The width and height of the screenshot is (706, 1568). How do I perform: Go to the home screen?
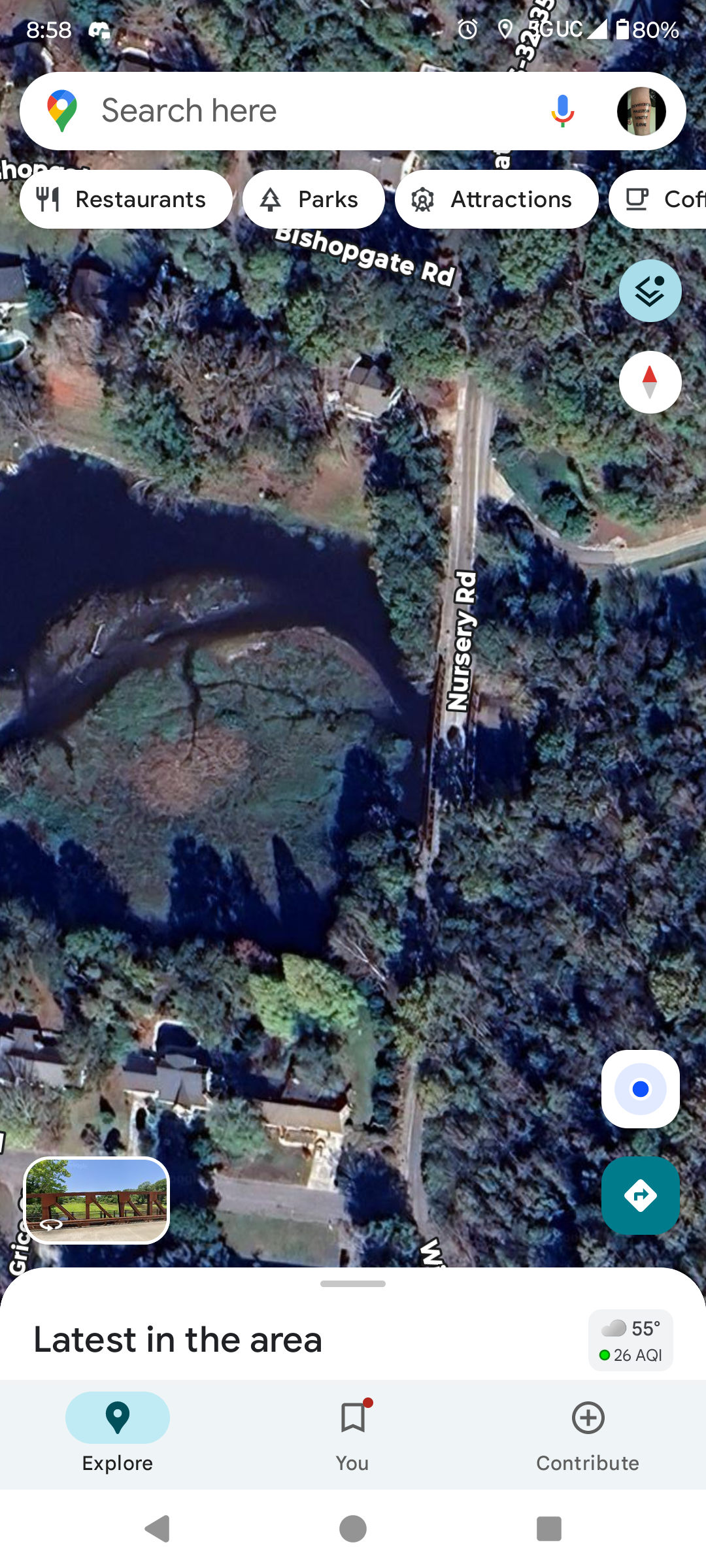tap(353, 1529)
